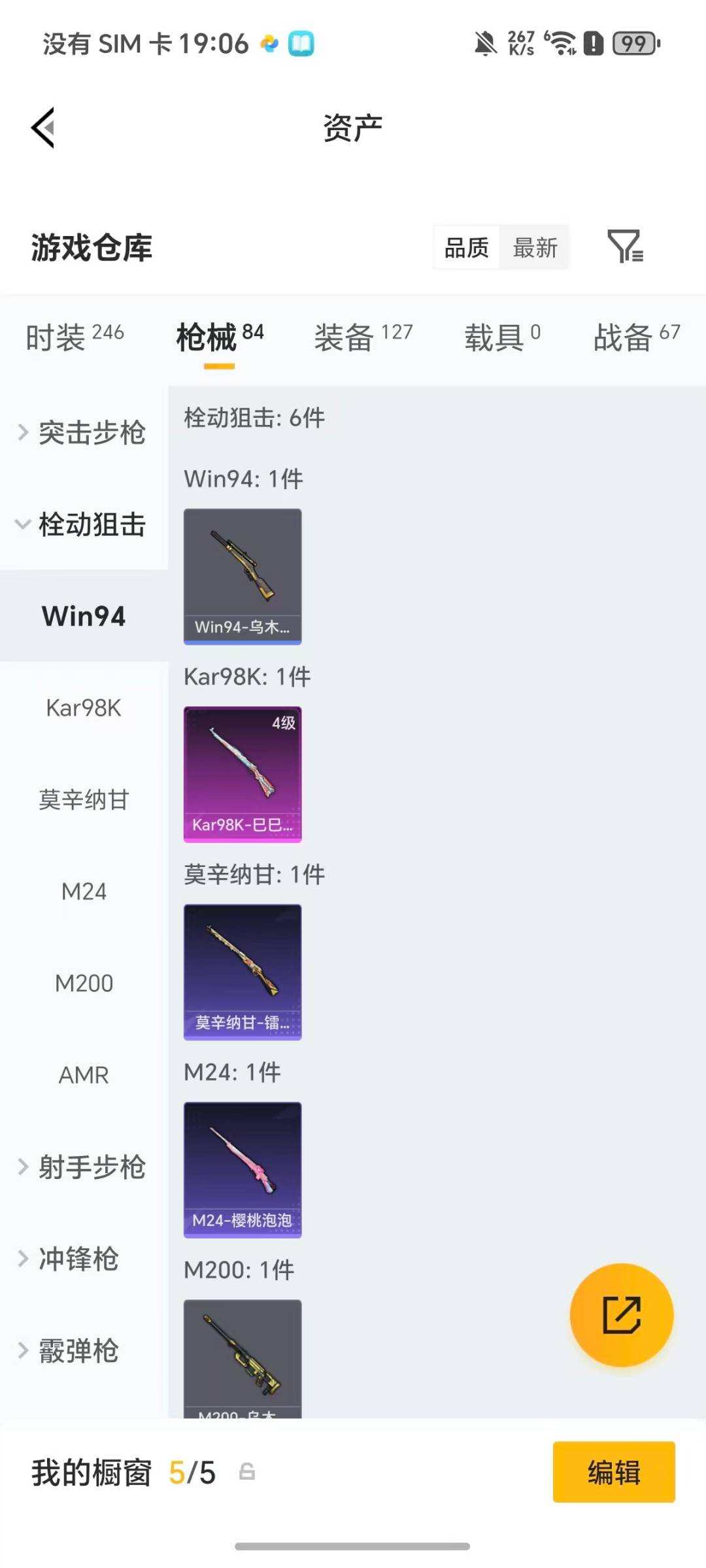The width and height of the screenshot is (706, 1568).
Task: Click the back arrow to leave 资产 page
Action: point(43,126)
